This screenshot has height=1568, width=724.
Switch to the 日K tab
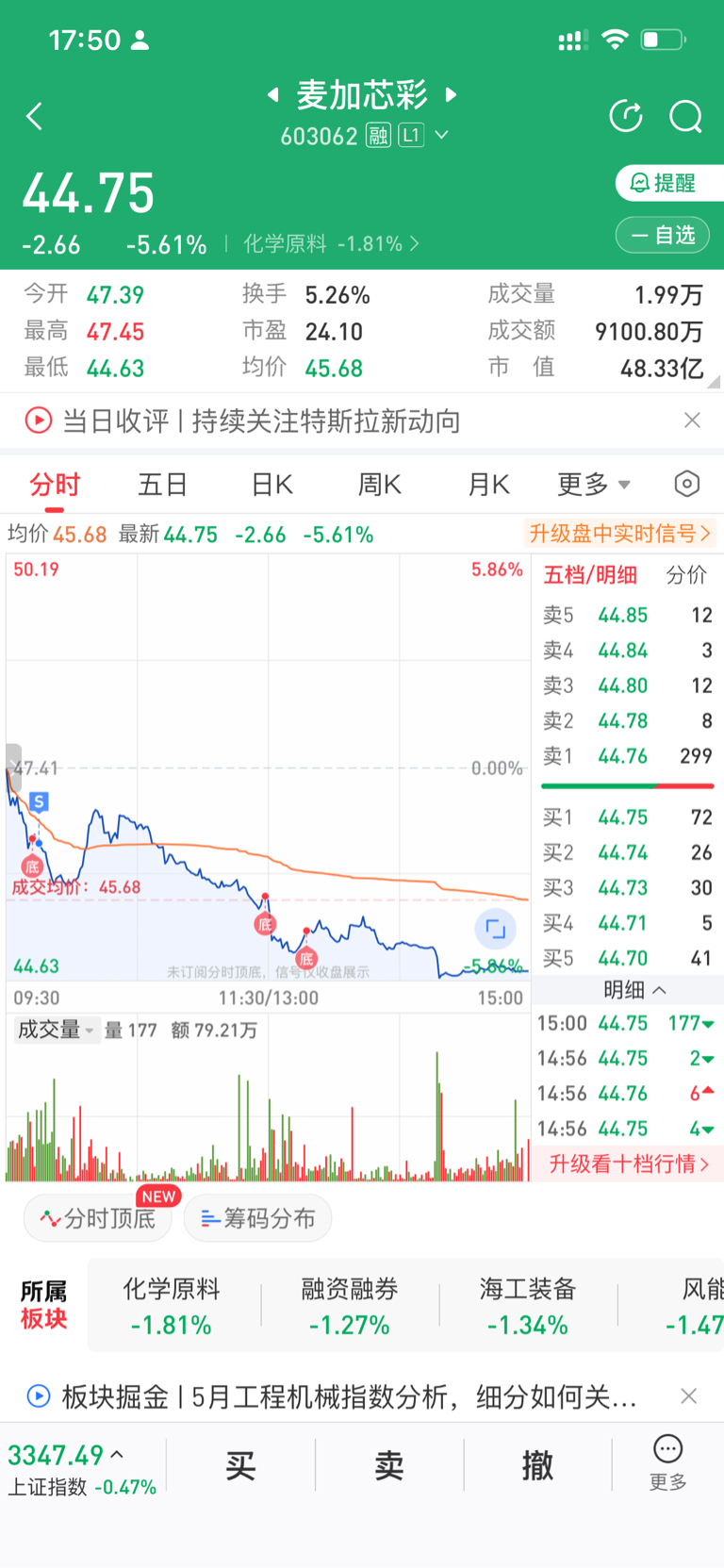tap(271, 484)
